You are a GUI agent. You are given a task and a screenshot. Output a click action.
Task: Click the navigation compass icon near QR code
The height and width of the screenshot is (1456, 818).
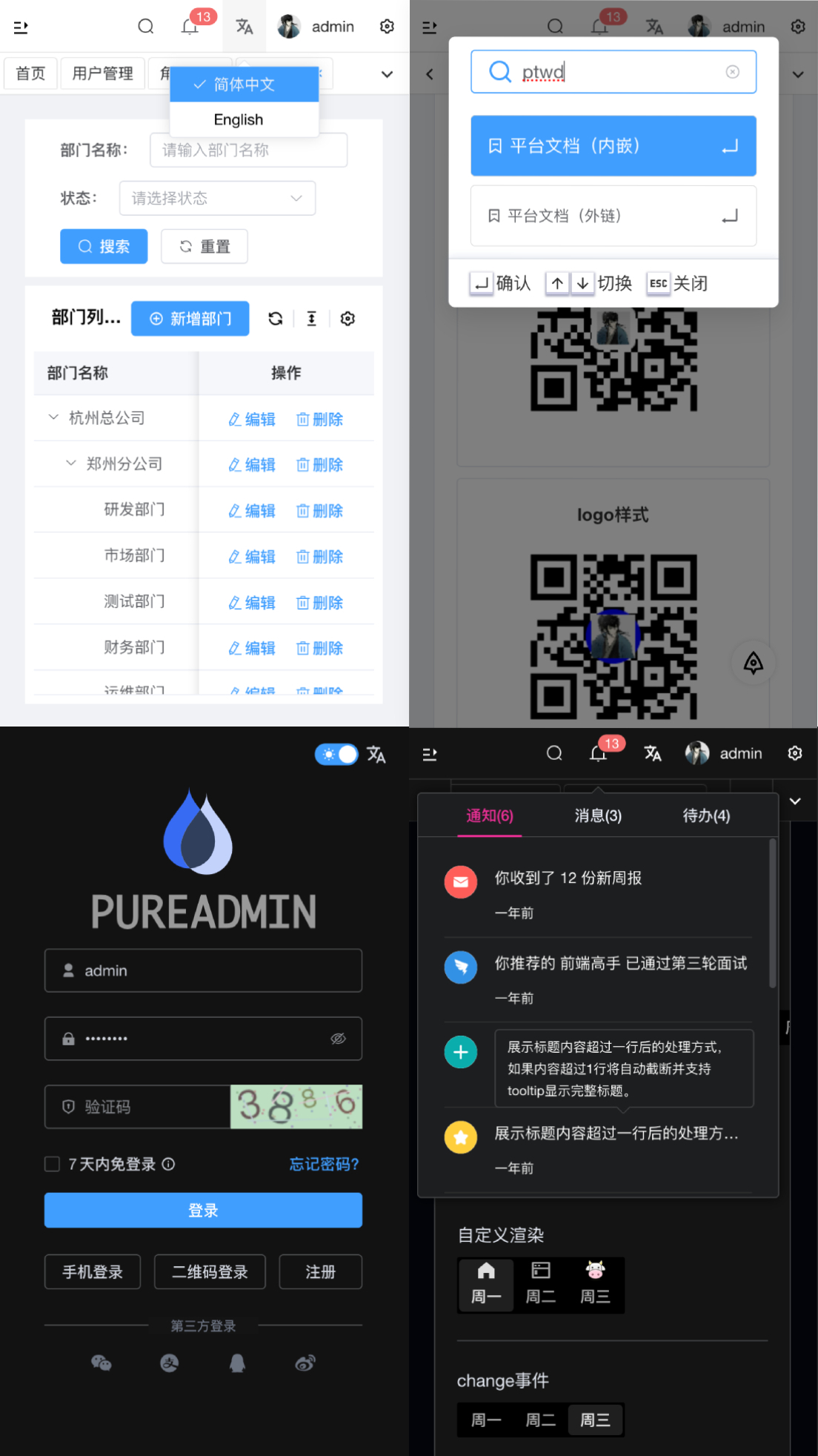(x=754, y=663)
